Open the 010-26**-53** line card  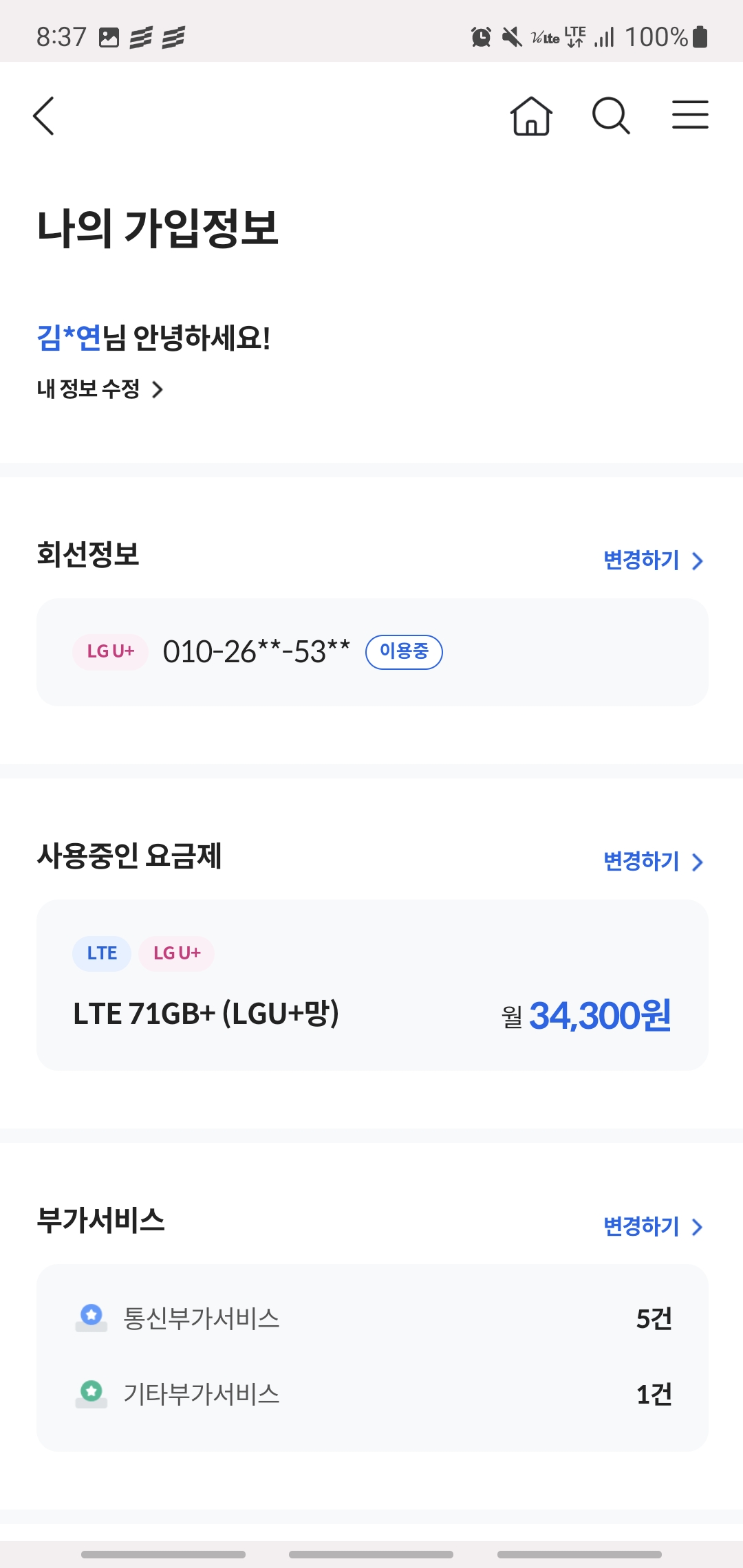pos(372,652)
